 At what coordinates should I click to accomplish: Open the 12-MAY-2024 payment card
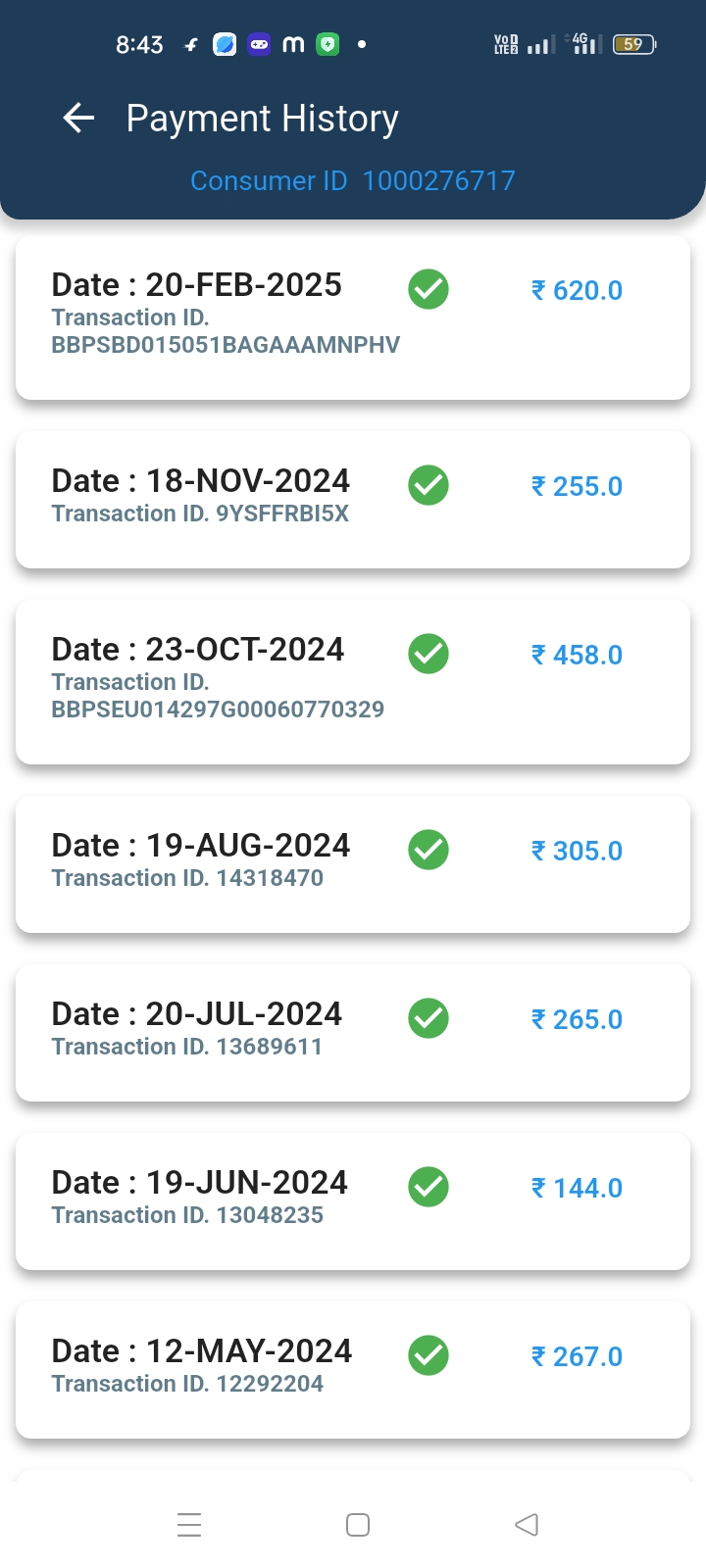coord(353,1370)
